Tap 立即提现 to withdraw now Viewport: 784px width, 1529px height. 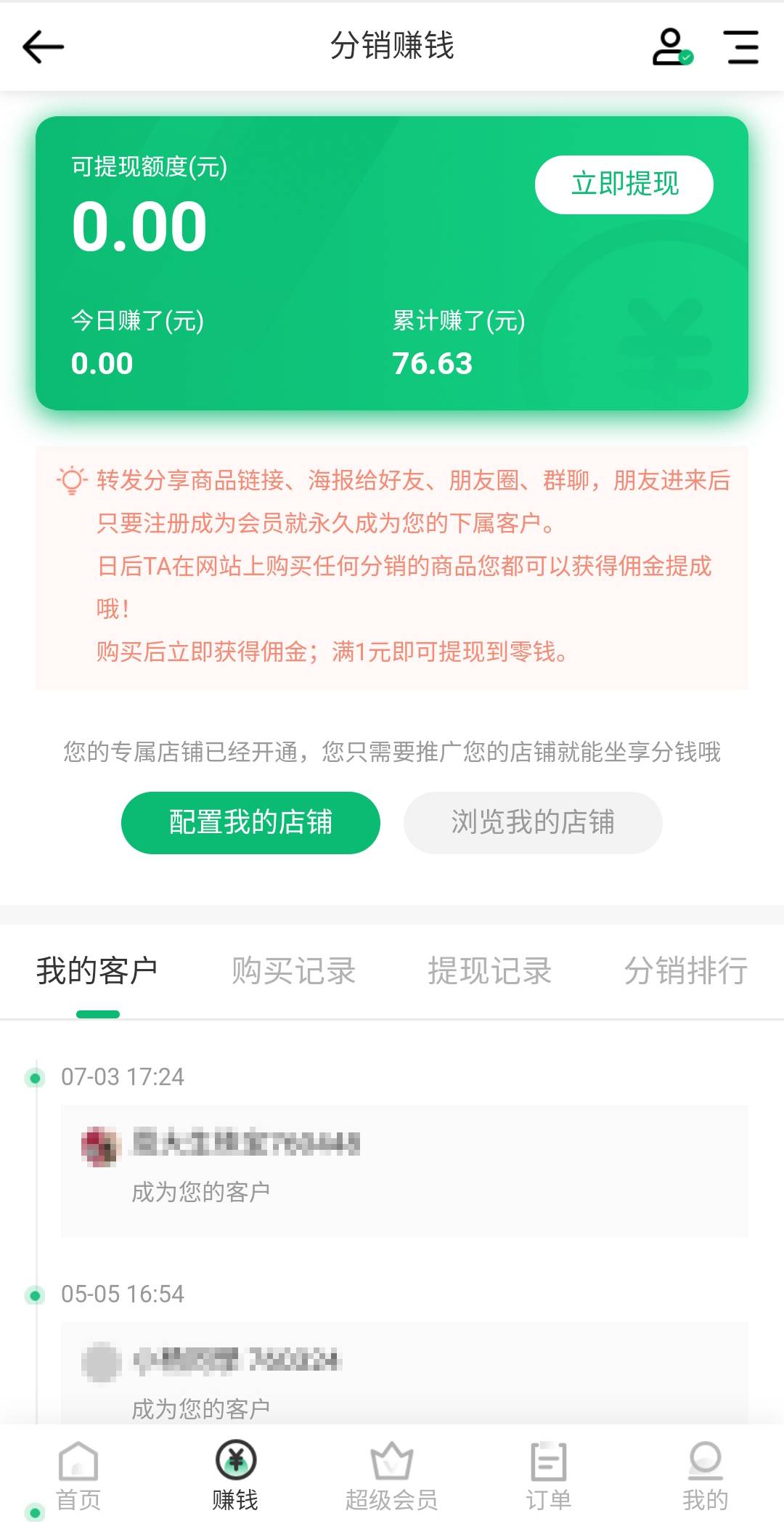(x=624, y=184)
